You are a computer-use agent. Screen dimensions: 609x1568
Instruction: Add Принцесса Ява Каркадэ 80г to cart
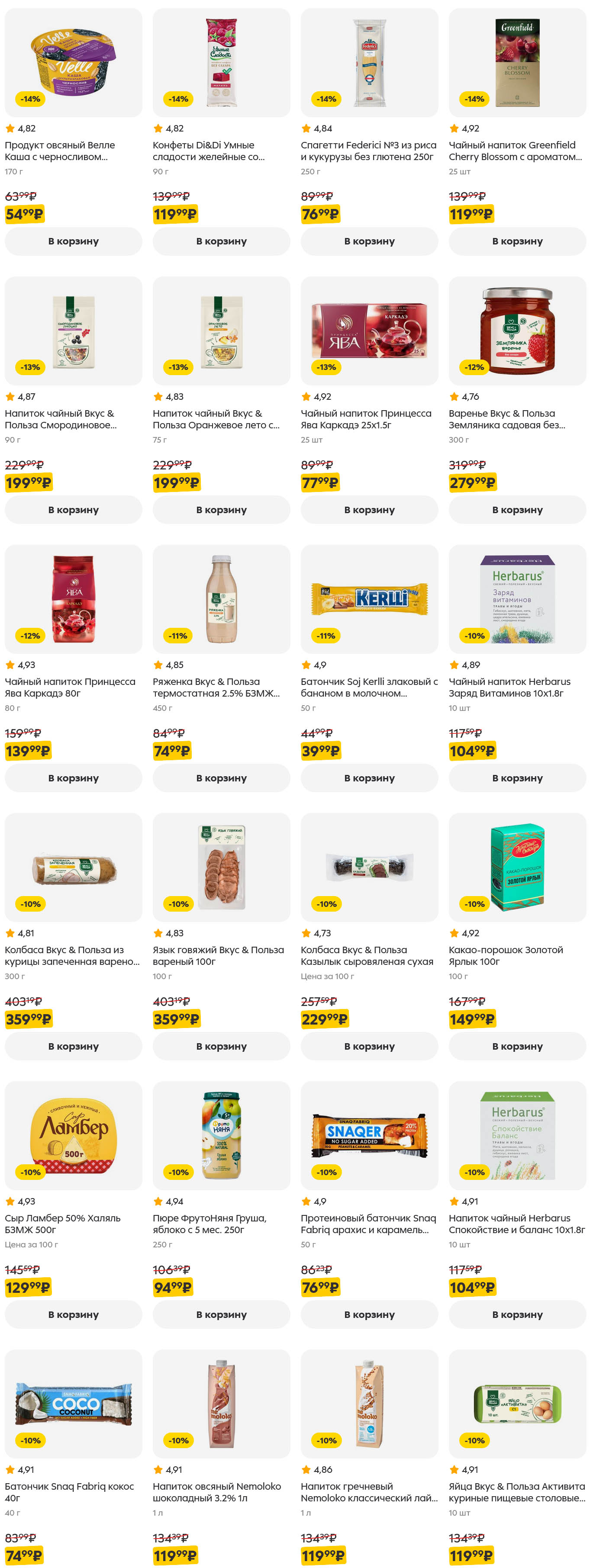[73, 778]
